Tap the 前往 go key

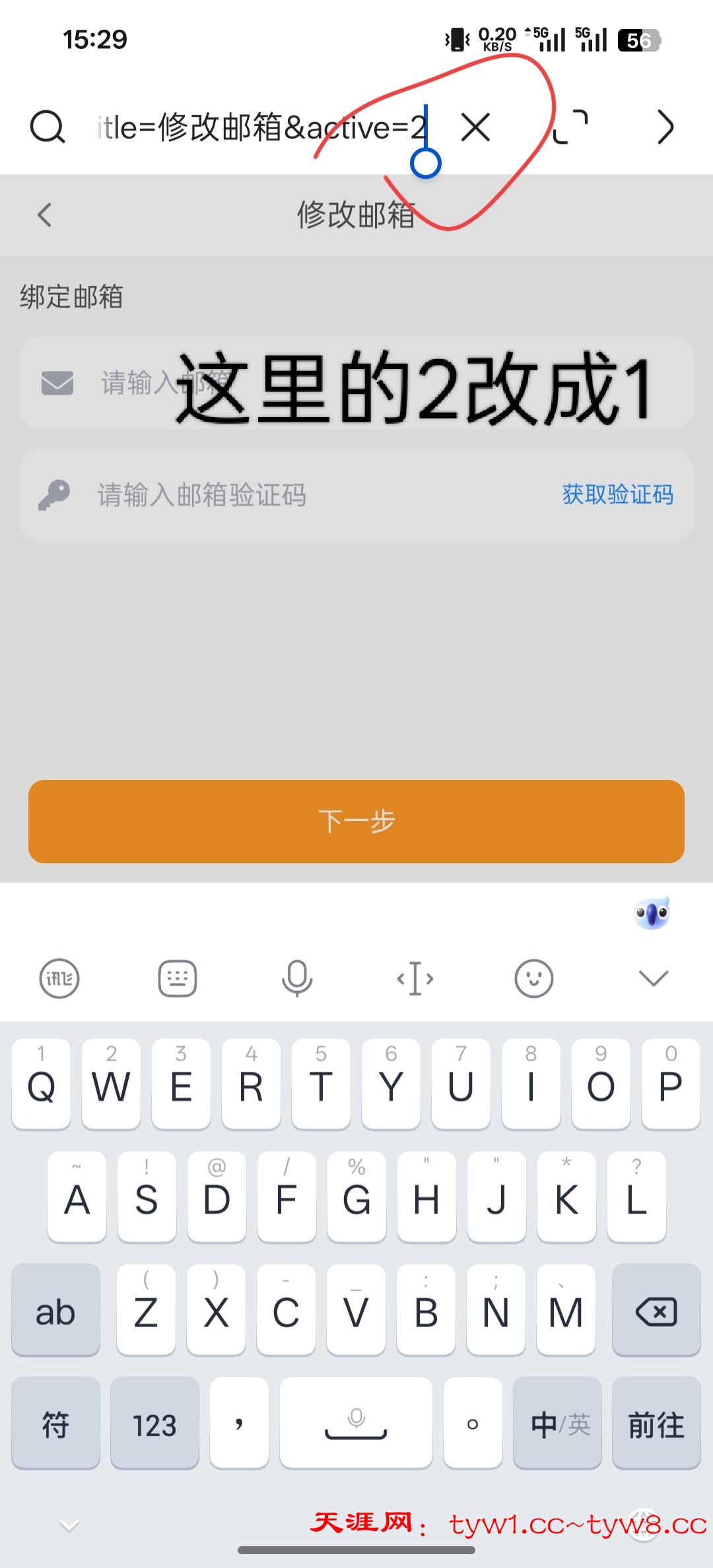tap(656, 1425)
